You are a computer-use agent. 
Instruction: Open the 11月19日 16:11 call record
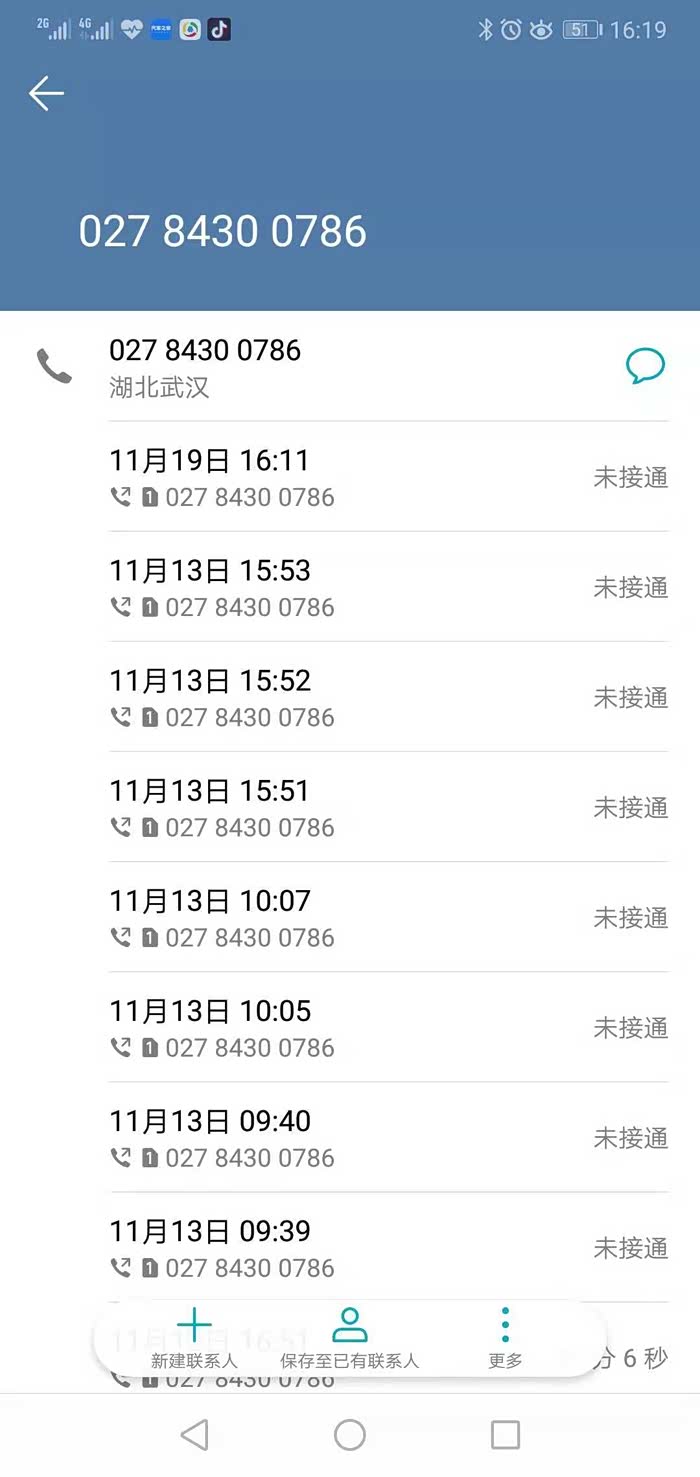(388, 477)
